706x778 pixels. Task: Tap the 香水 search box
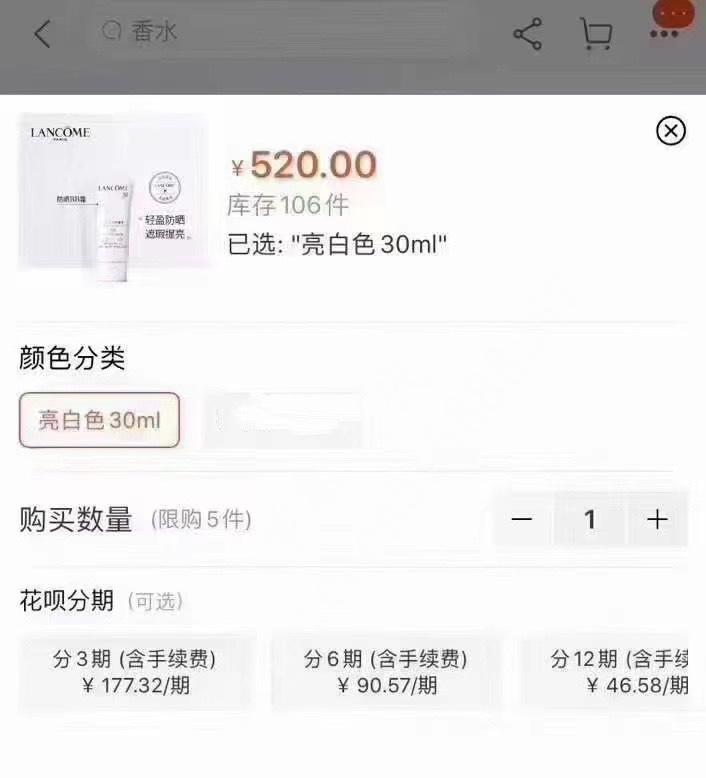point(290,33)
